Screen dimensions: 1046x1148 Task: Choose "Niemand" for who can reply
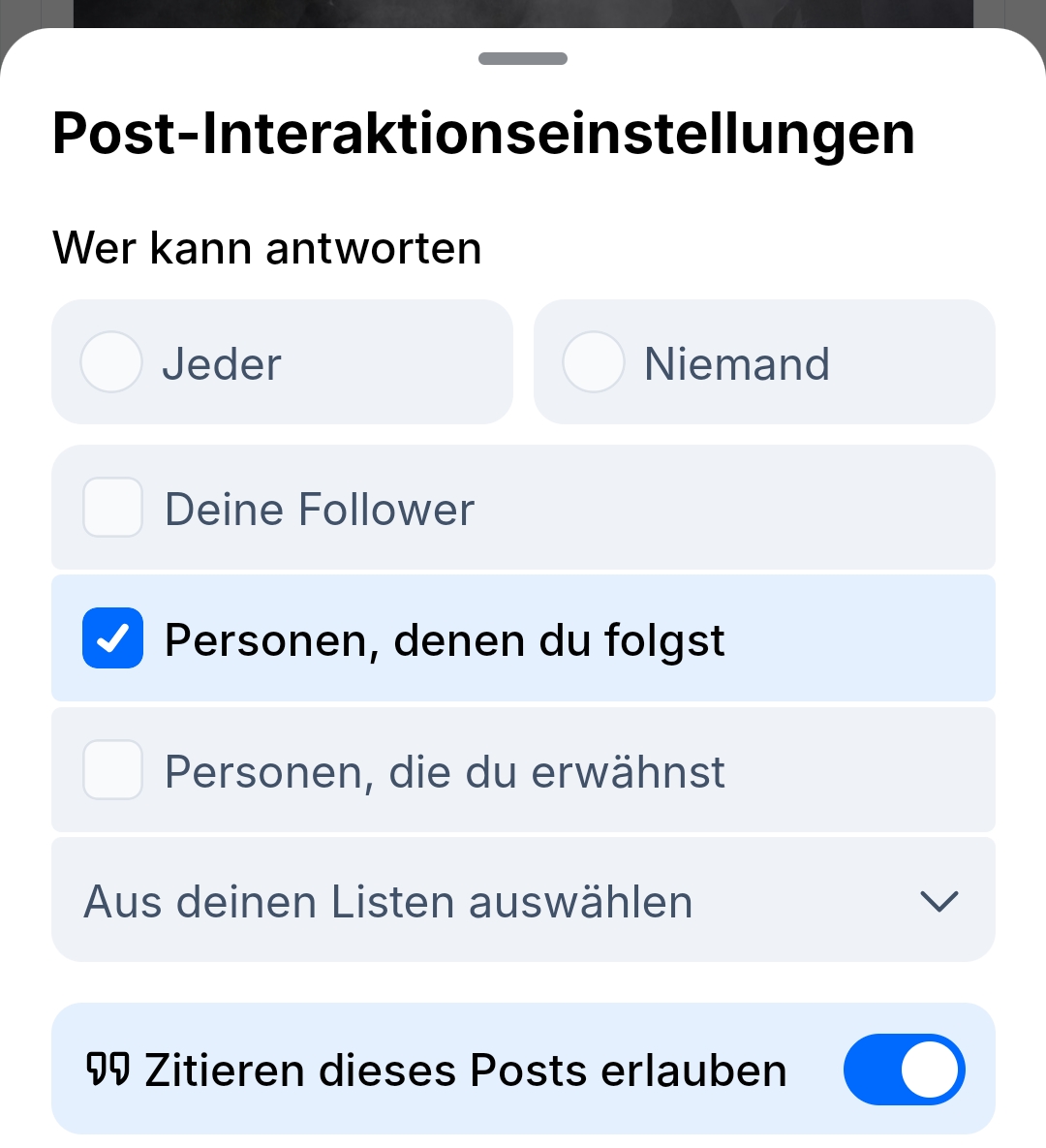(x=593, y=362)
